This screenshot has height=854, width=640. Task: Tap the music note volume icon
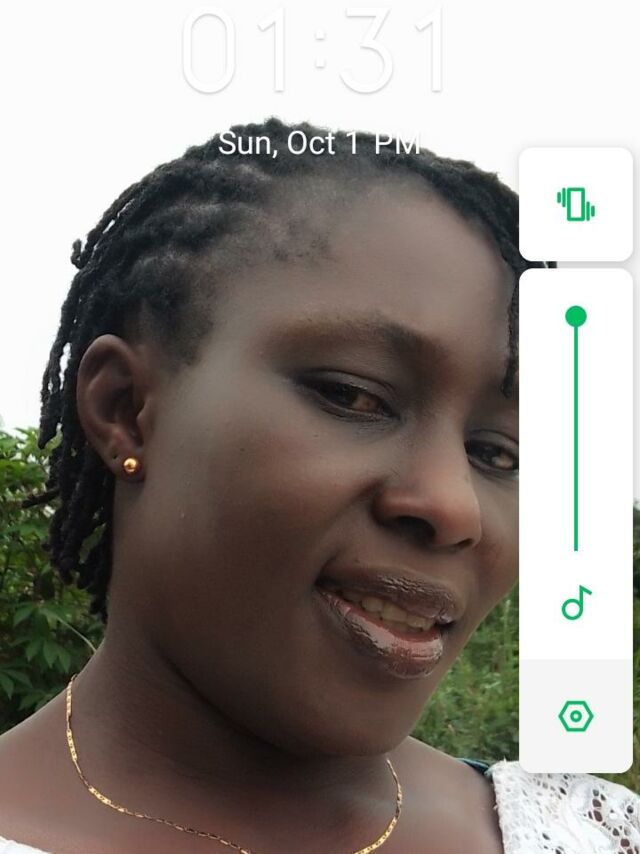(576, 602)
